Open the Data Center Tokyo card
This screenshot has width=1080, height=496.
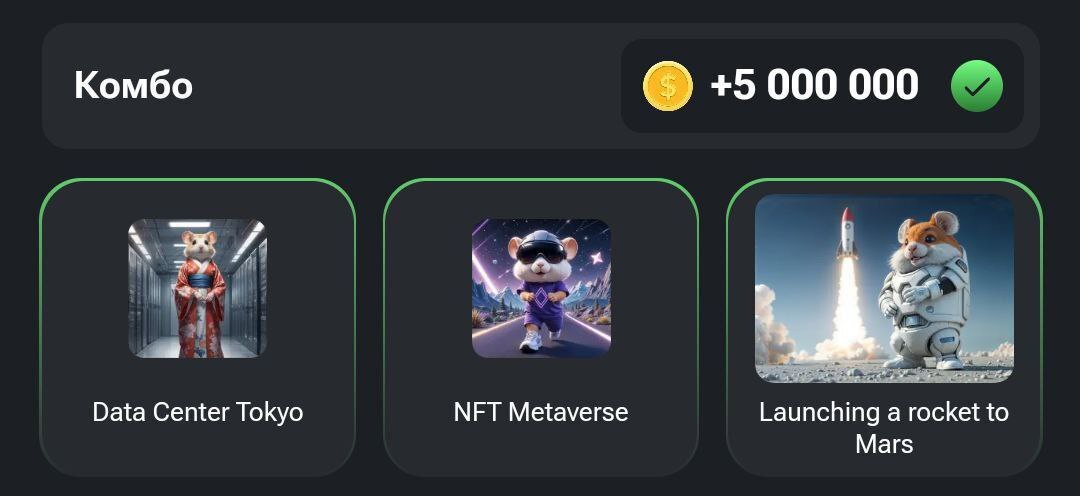click(197, 327)
